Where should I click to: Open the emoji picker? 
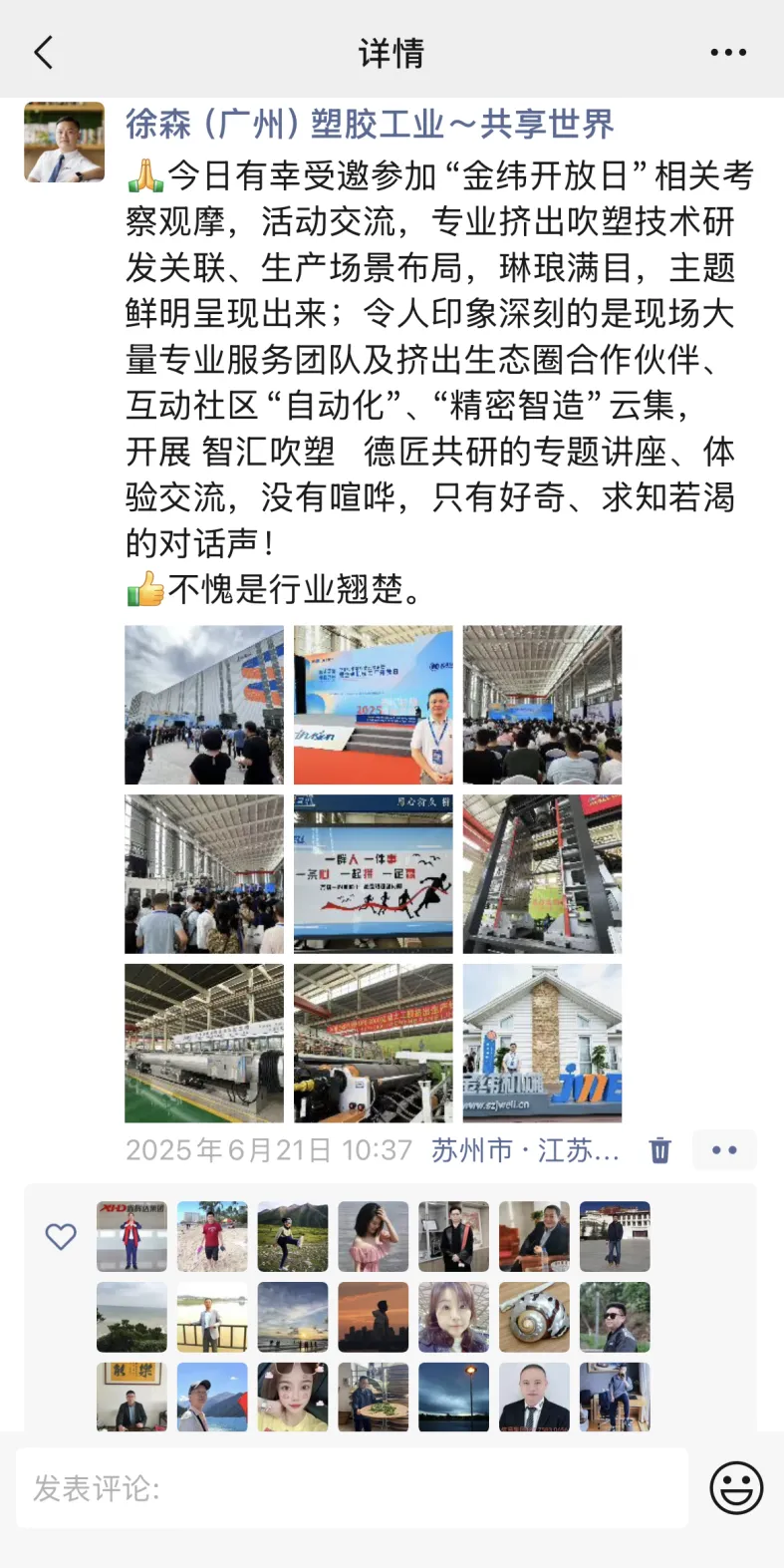[x=736, y=1488]
